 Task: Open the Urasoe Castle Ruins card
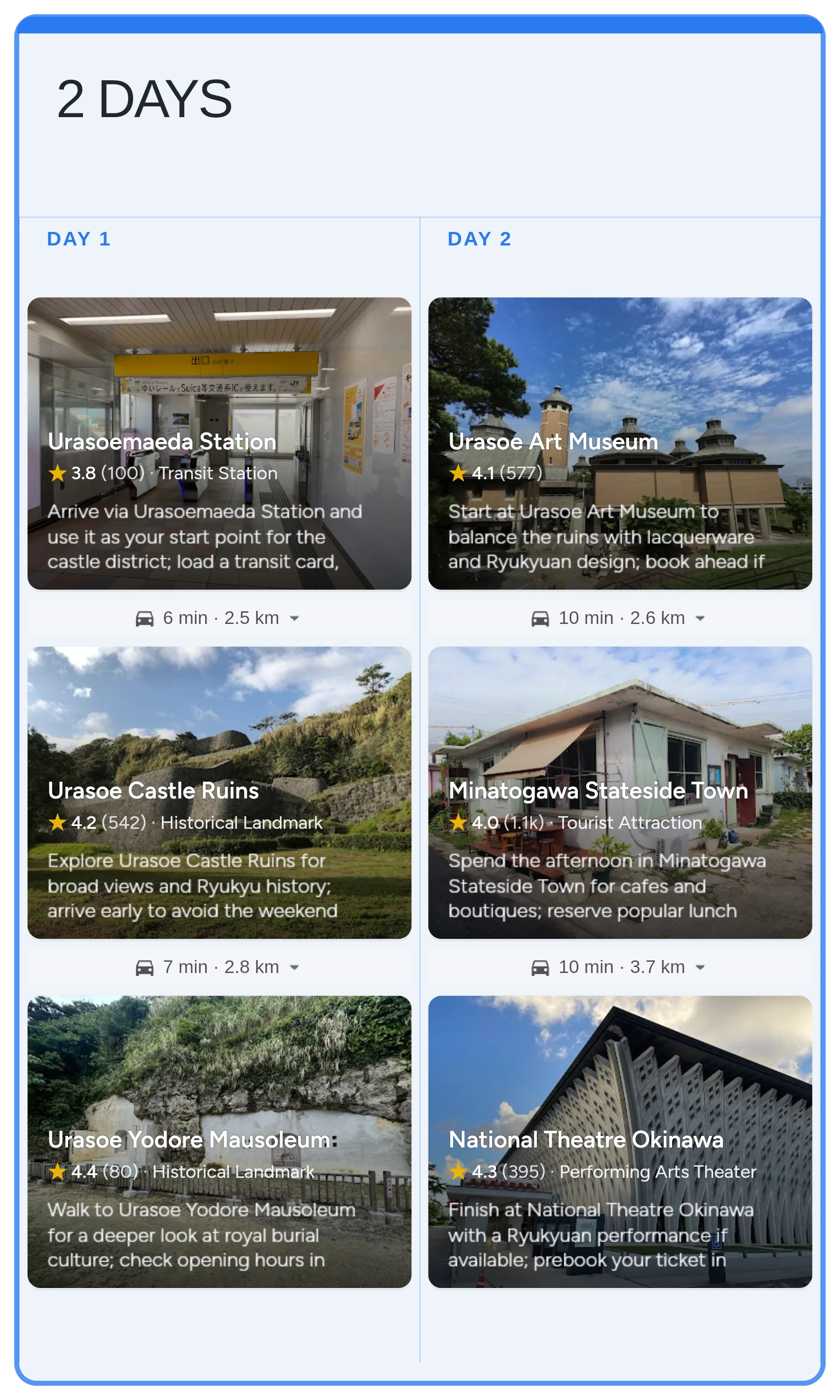pyautogui.click(x=219, y=792)
